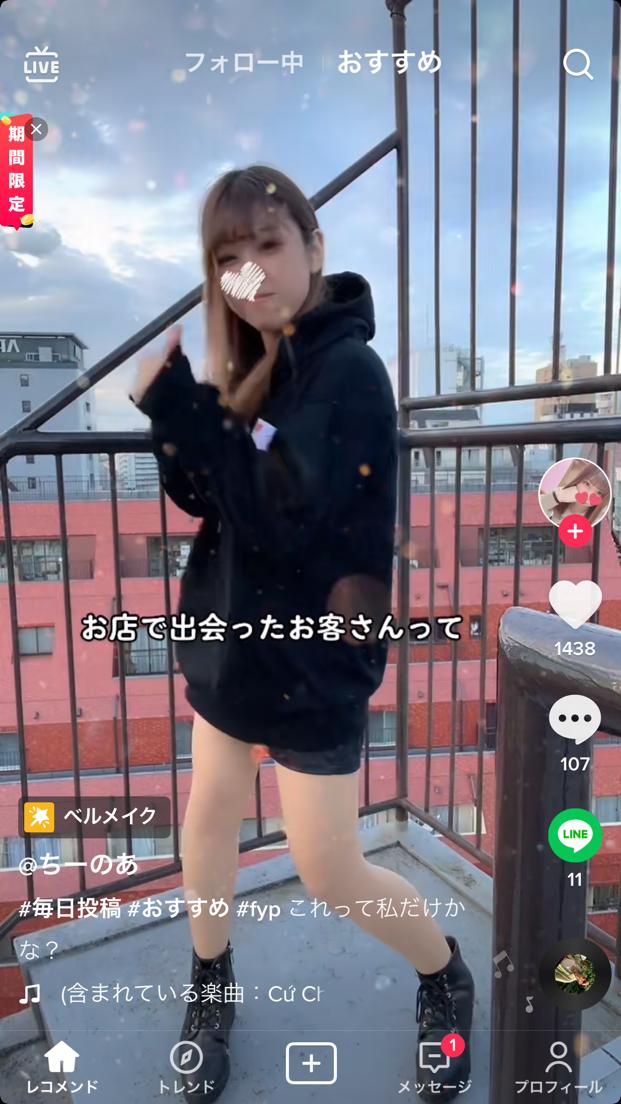
Task: Share this video via LINE
Action: click(x=575, y=836)
